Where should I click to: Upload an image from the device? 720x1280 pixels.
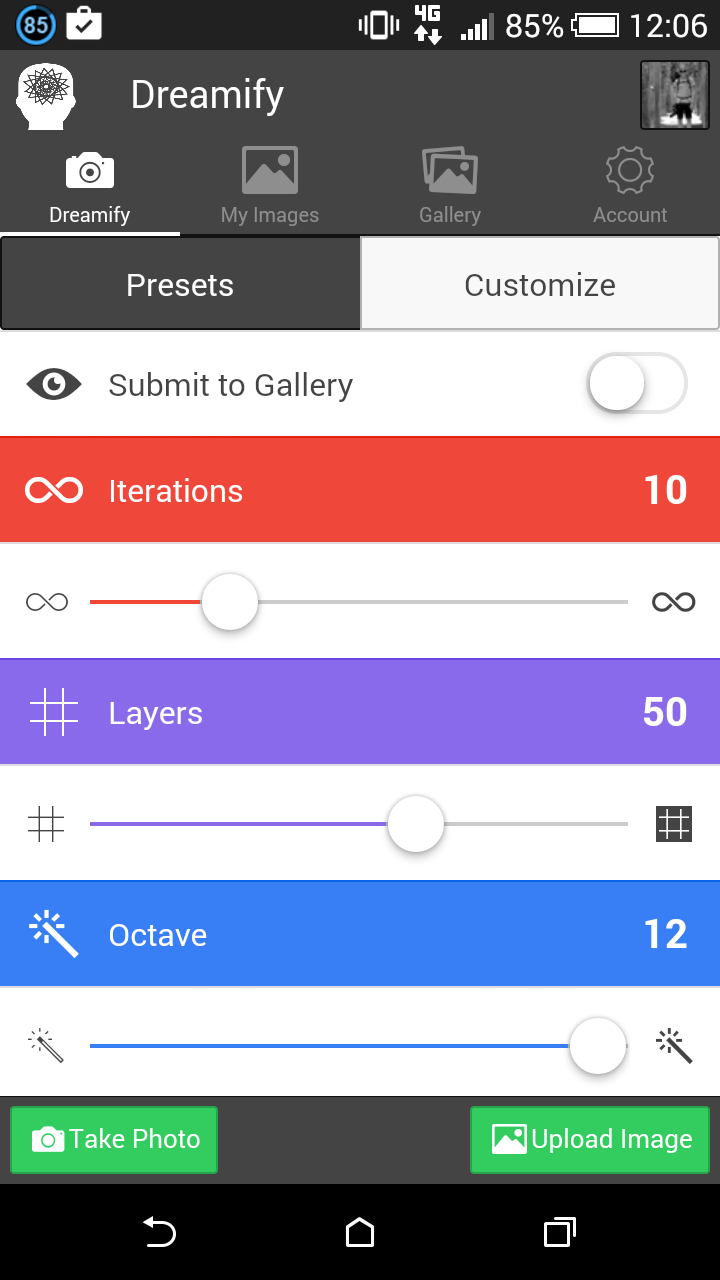pos(590,1140)
